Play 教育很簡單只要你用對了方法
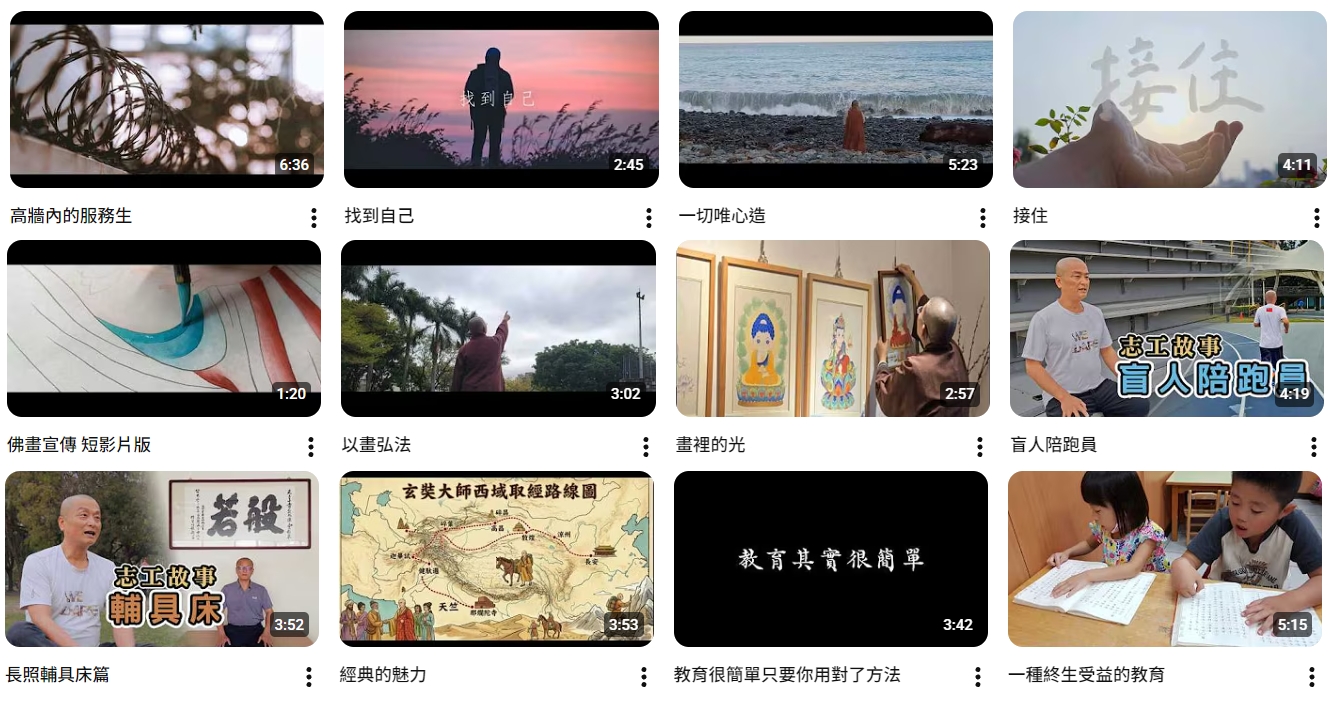This screenshot has height=702, width=1335. coord(830,559)
